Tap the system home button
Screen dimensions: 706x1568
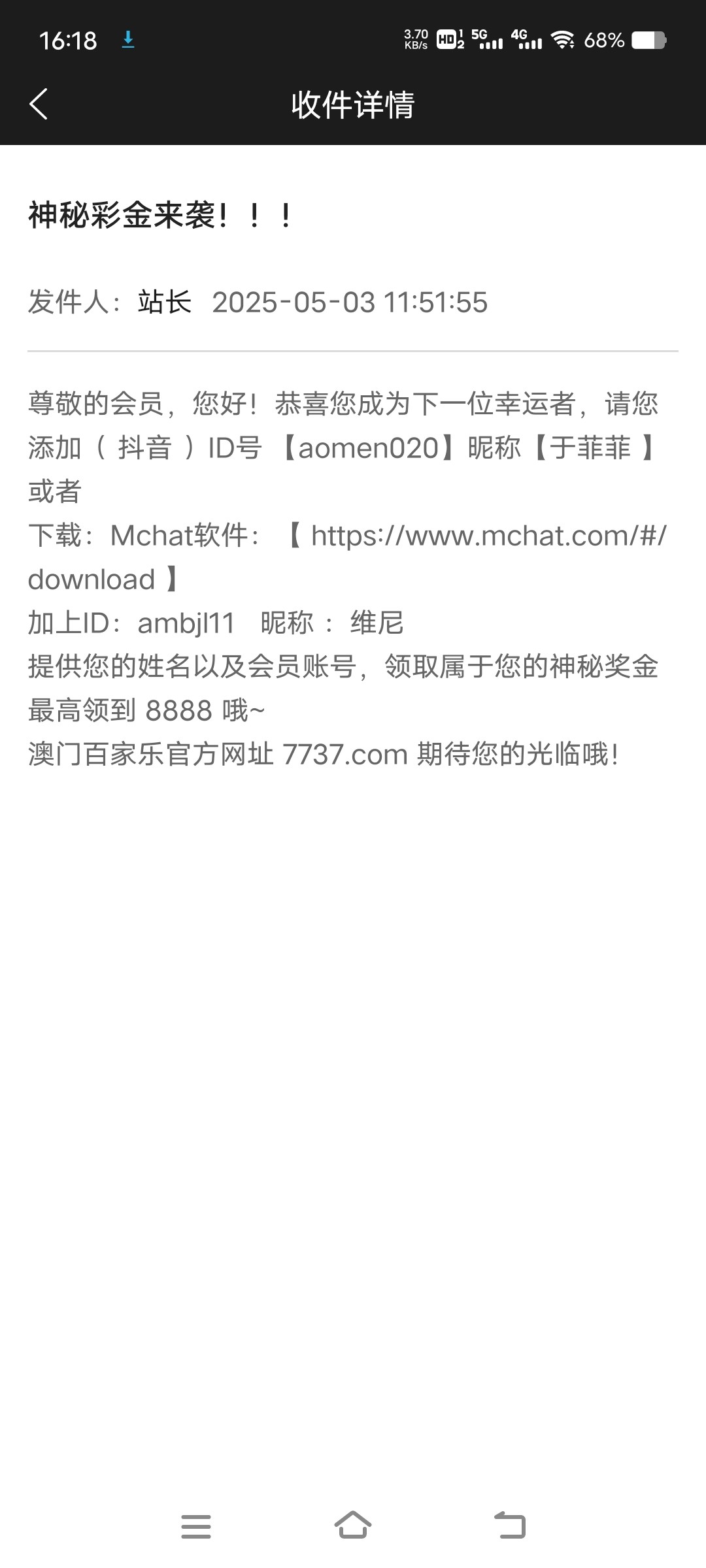click(x=353, y=1525)
